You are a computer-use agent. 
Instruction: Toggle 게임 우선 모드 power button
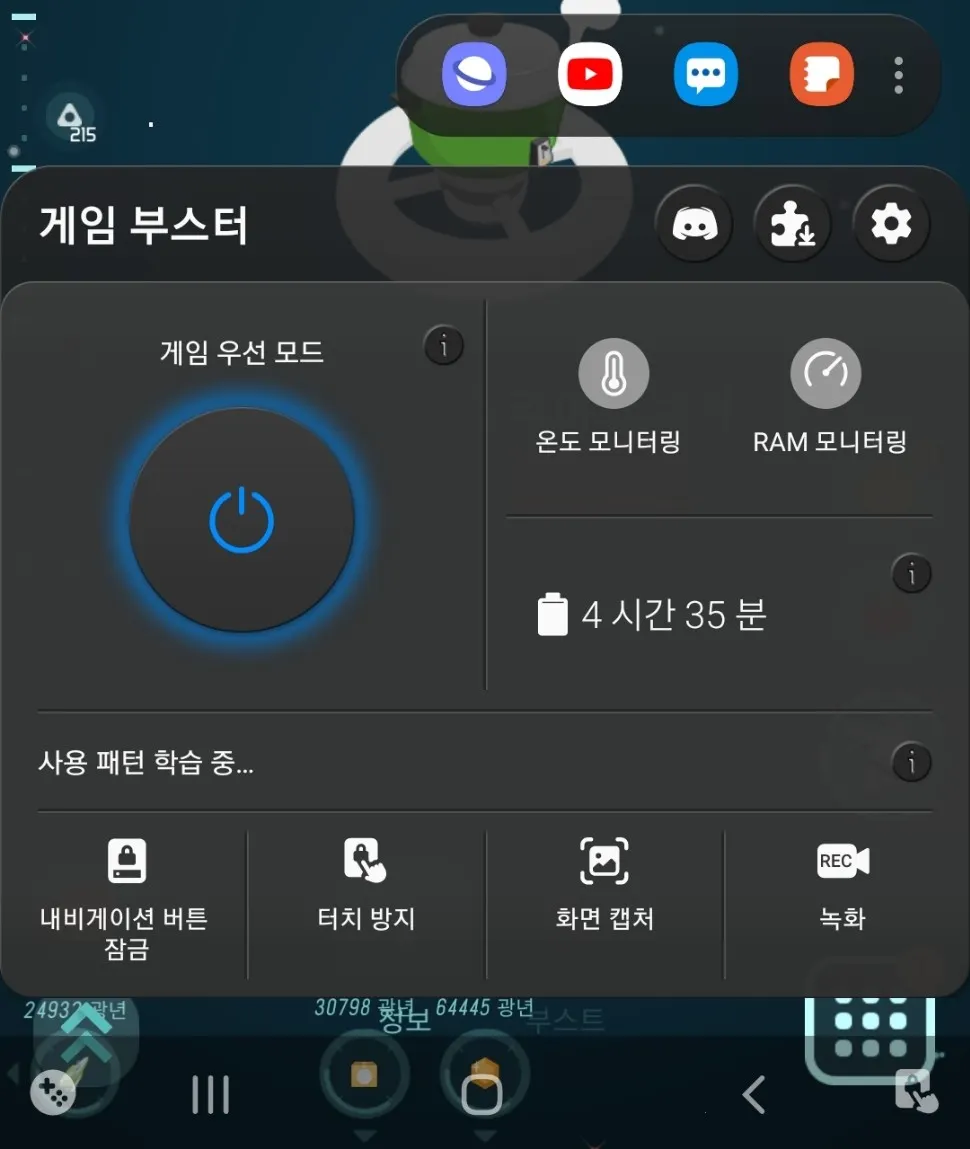click(x=242, y=520)
